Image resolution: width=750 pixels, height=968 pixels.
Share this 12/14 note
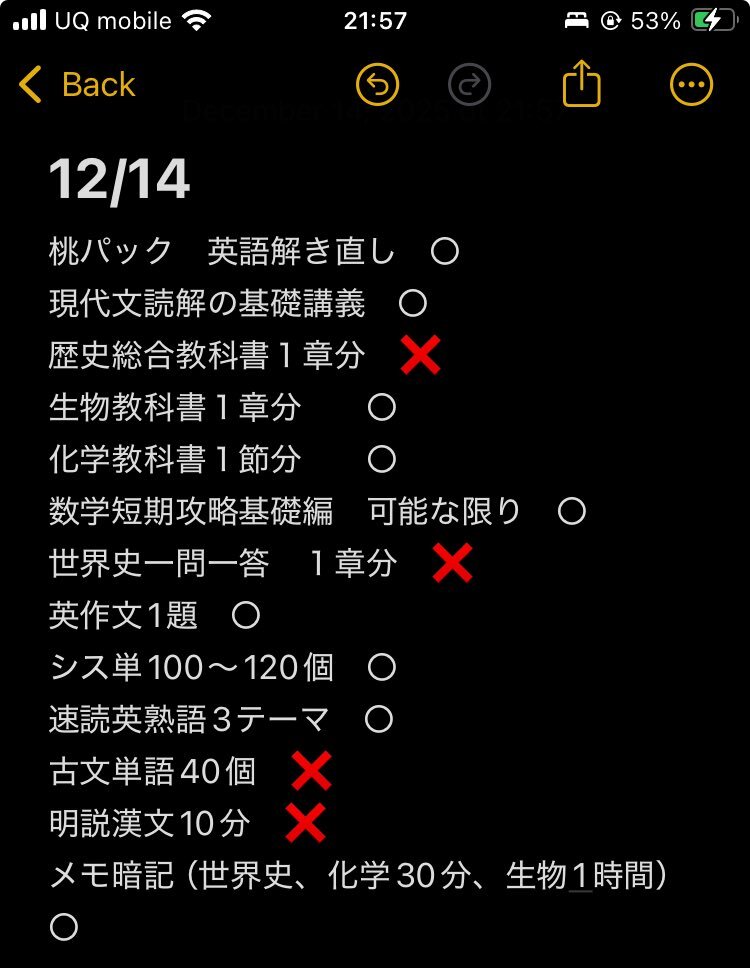pyautogui.click(x=581, y=85)
